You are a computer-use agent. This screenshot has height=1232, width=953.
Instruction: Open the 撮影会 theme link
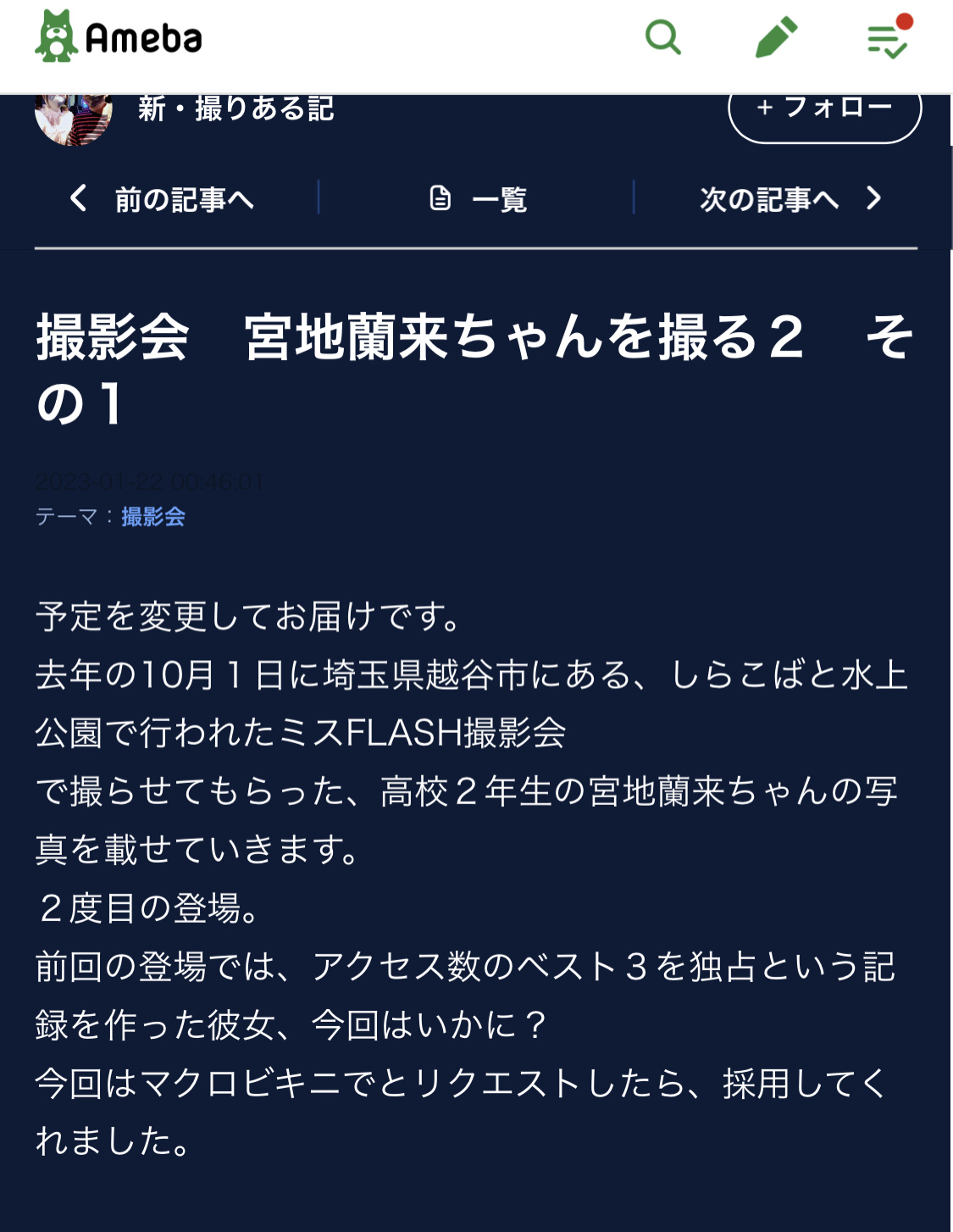click(x=153, y=517)
